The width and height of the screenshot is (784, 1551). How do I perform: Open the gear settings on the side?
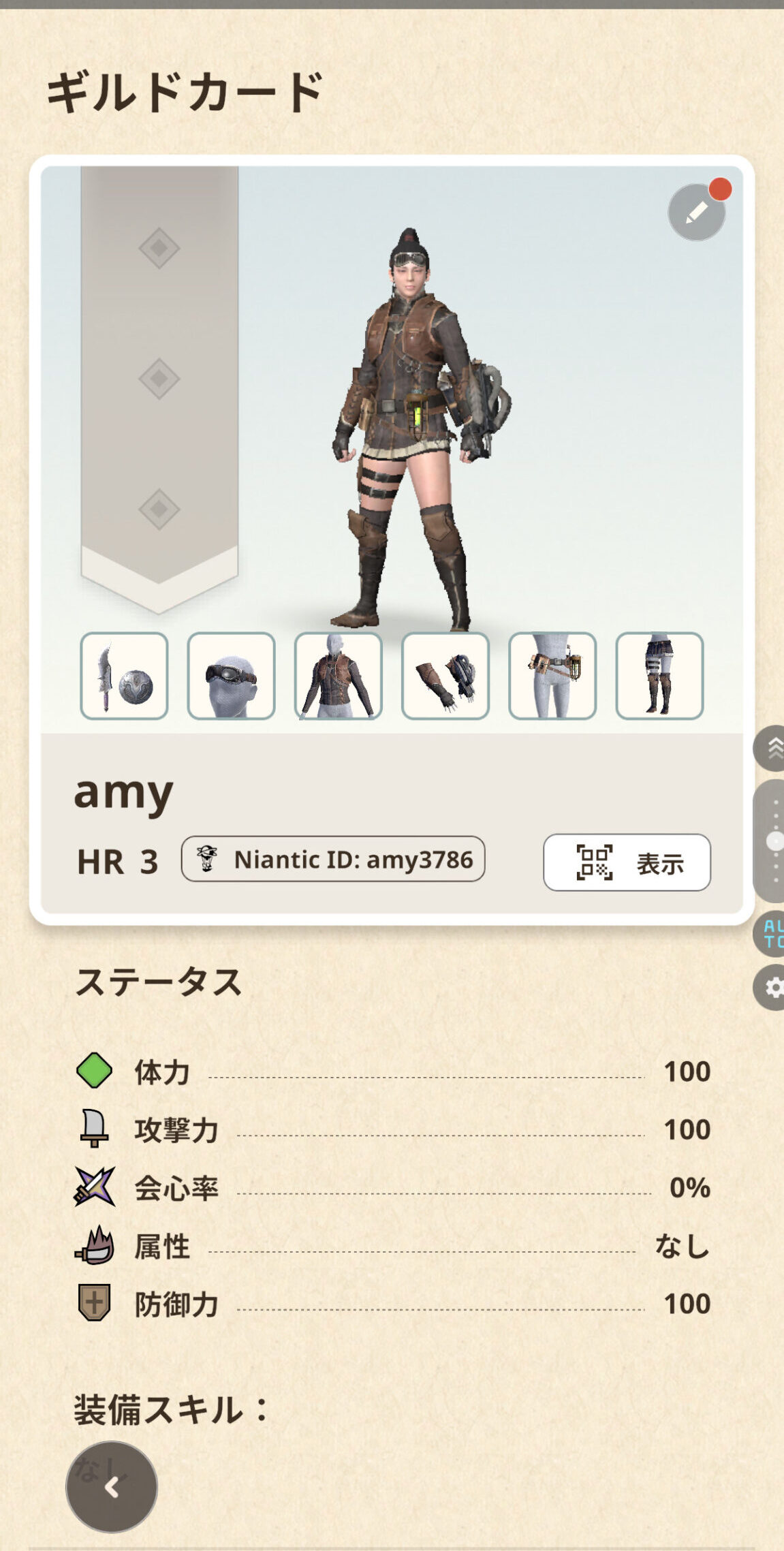click(x=772, y=987)
